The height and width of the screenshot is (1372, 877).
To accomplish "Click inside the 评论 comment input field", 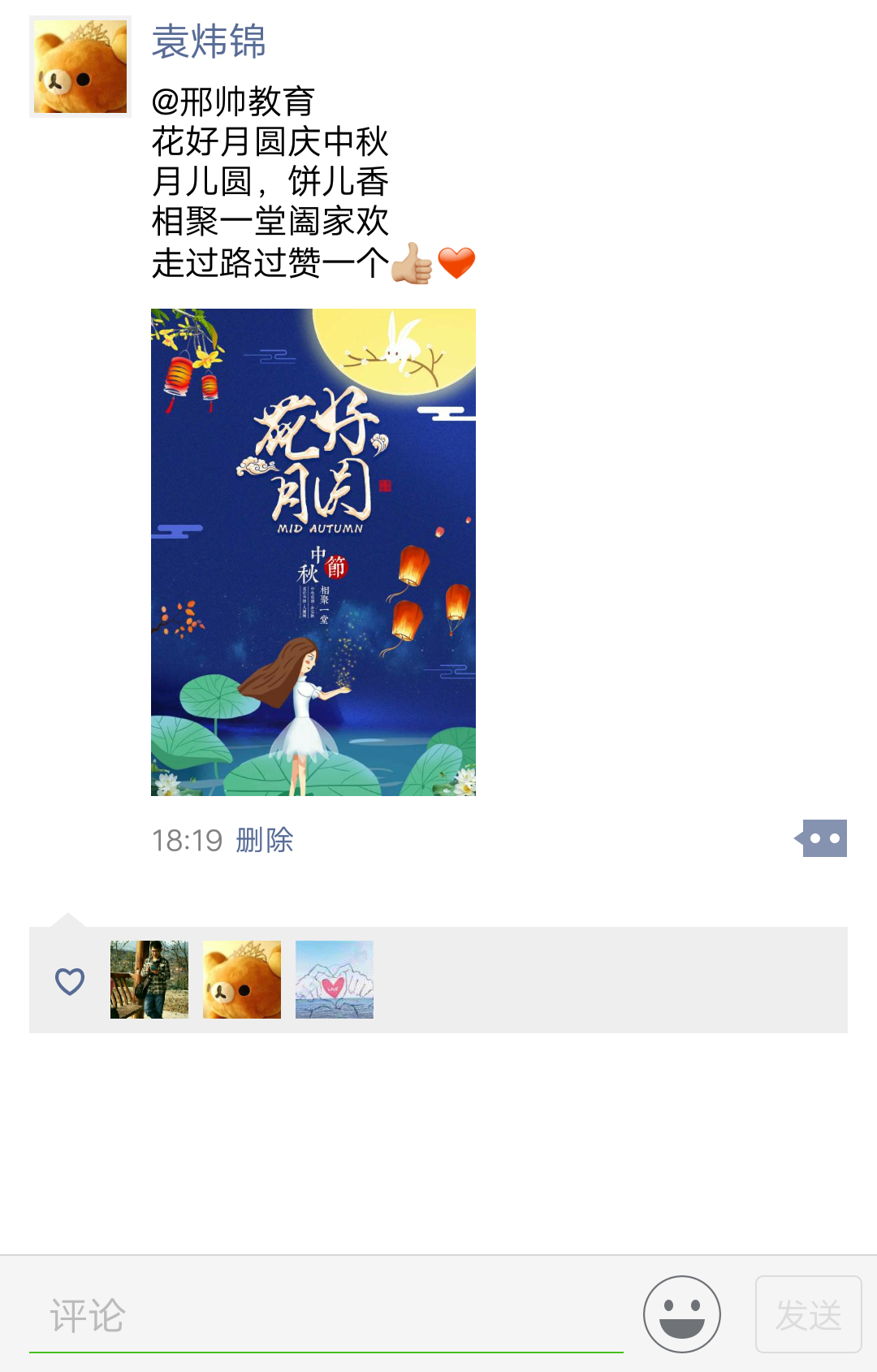I will pyautogui.click(x=244, y=1314).
